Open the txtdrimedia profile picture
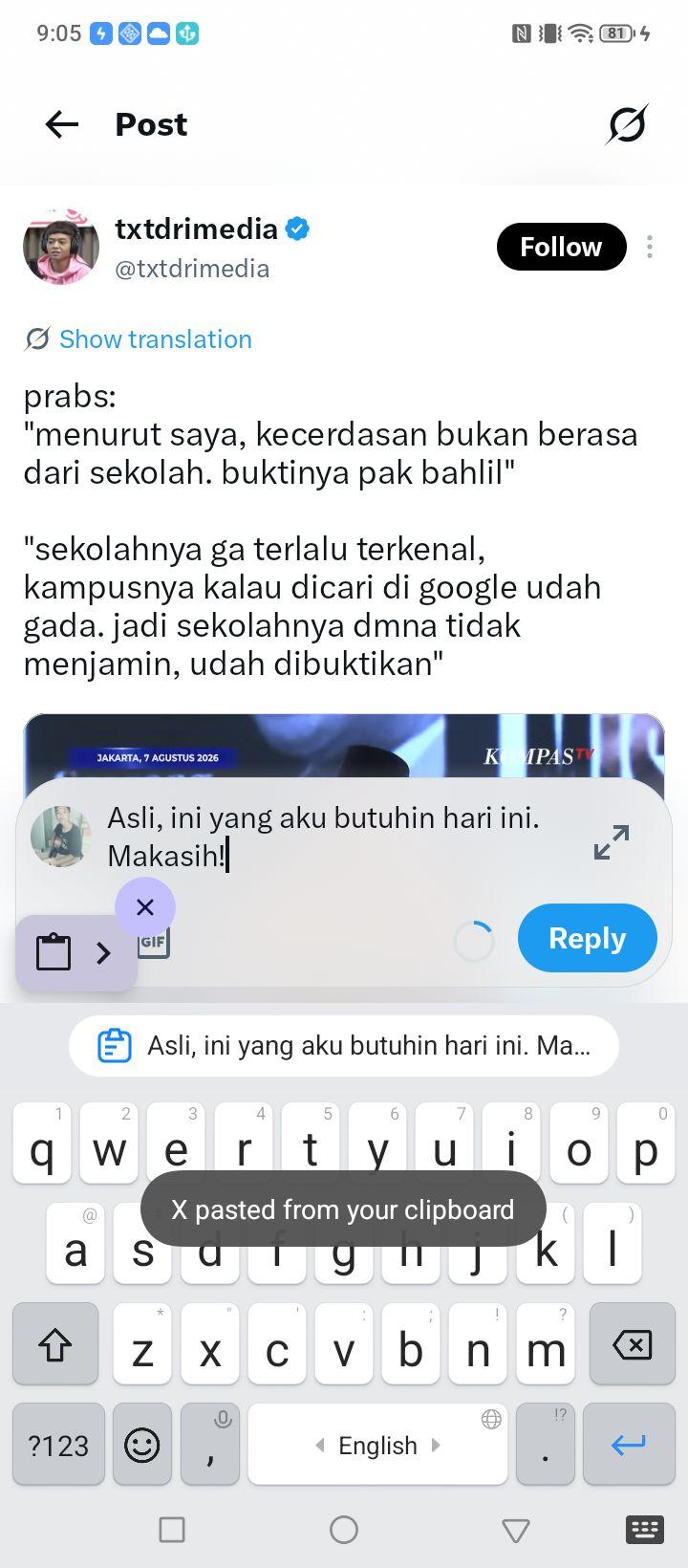 click(x=61, y=247)
